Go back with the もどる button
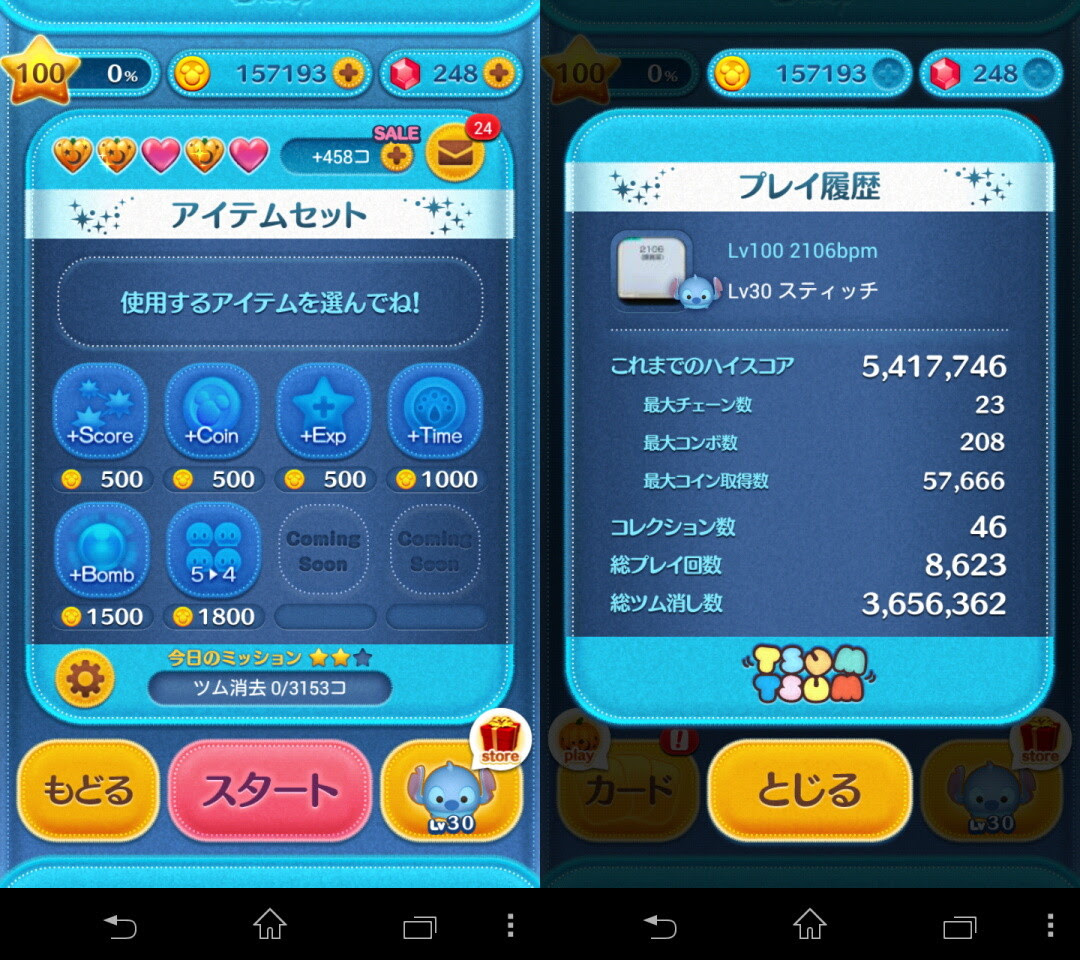This screenshot has height=960, width=1080. click(x=88, y=791)
